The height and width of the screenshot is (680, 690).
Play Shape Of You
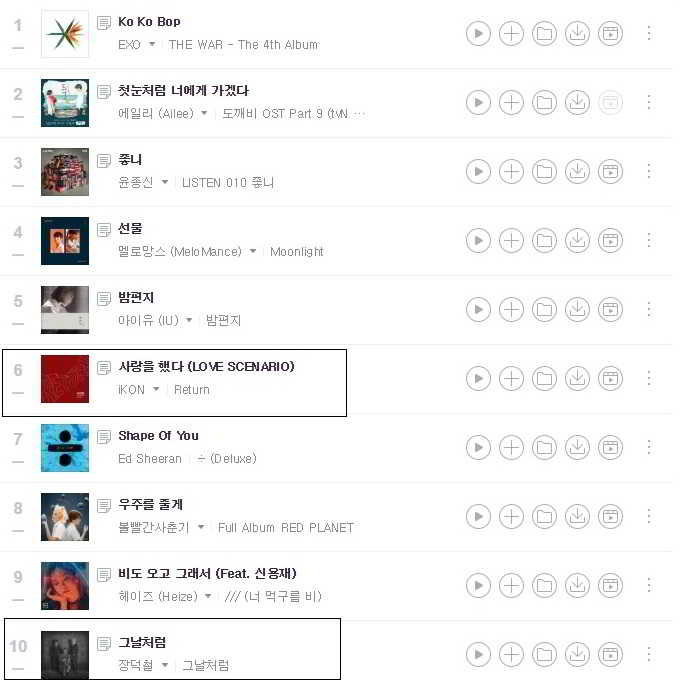point(478,447)
